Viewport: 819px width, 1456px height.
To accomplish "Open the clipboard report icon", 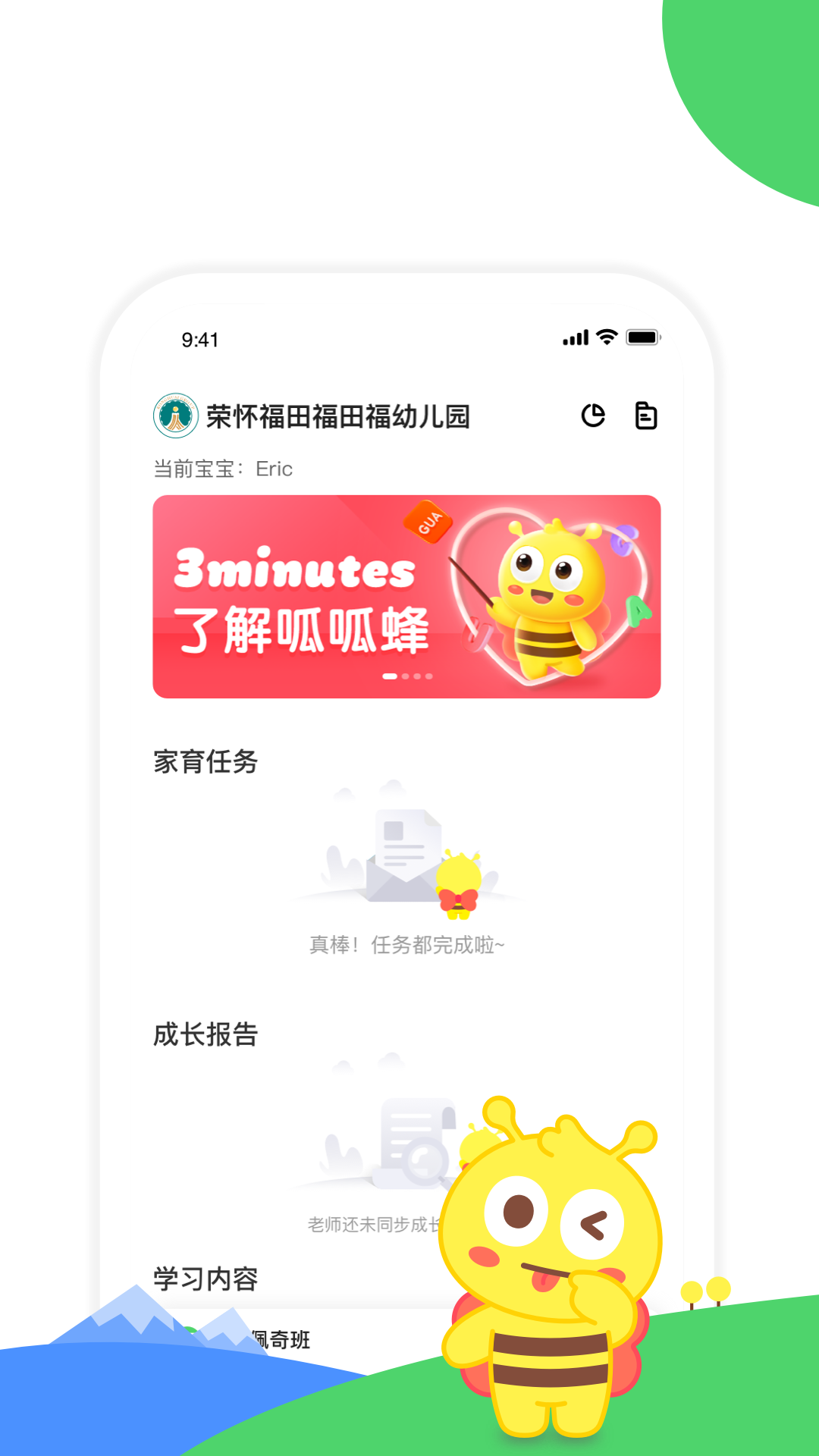I will (x=645, y=416).
